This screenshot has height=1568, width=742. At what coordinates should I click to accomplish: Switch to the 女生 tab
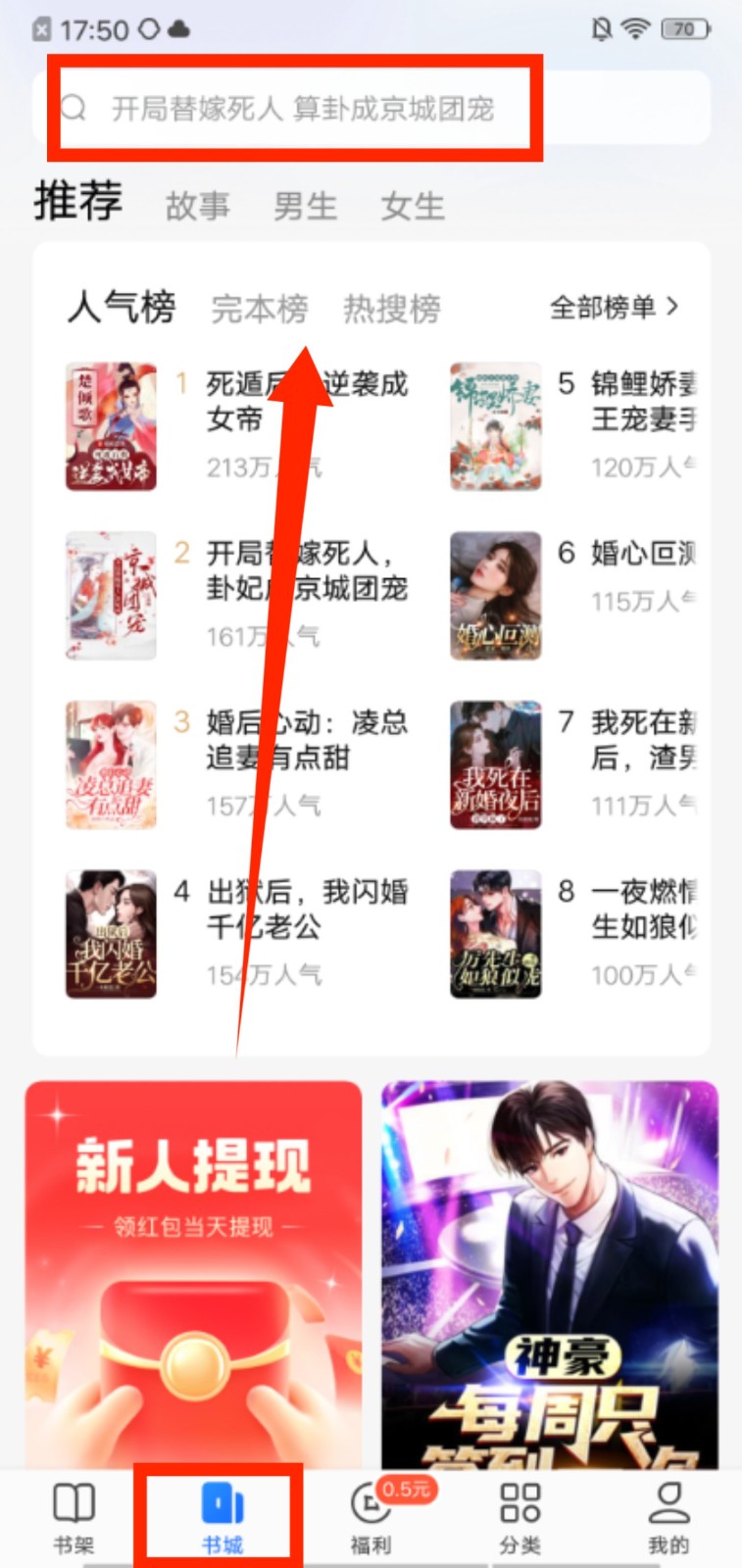(413, 206)
